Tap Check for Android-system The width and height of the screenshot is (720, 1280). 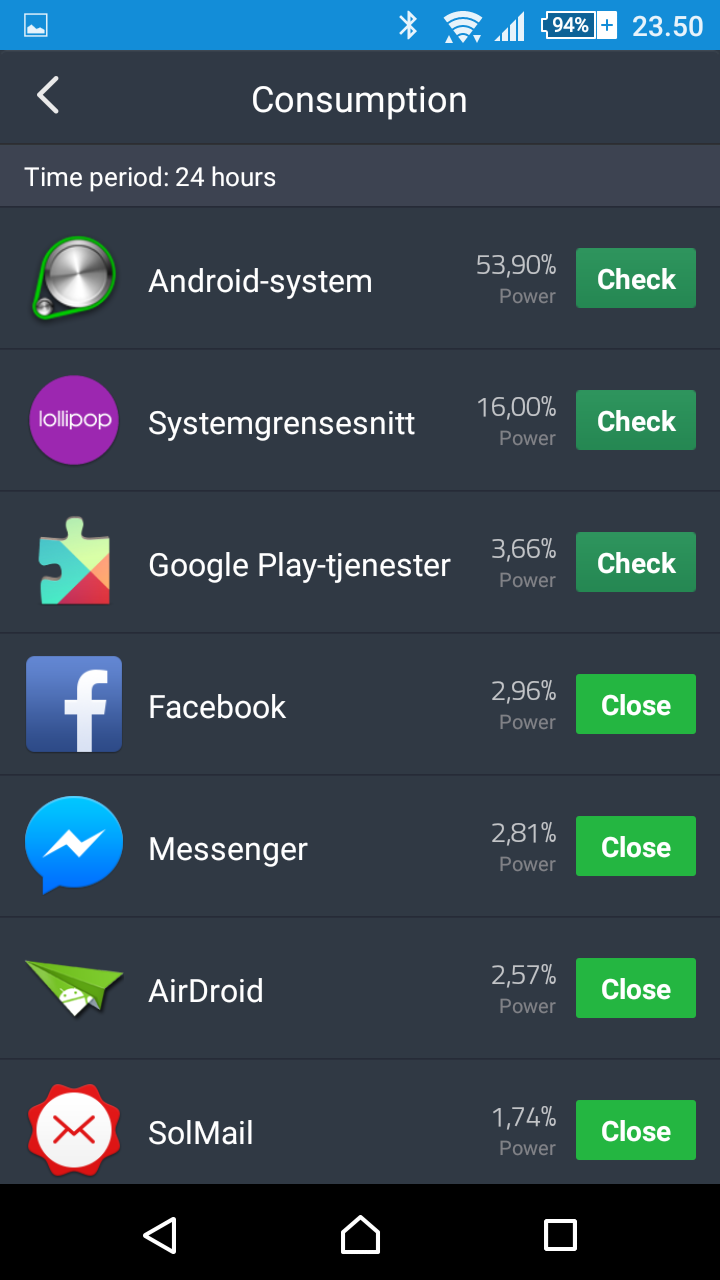636,278
